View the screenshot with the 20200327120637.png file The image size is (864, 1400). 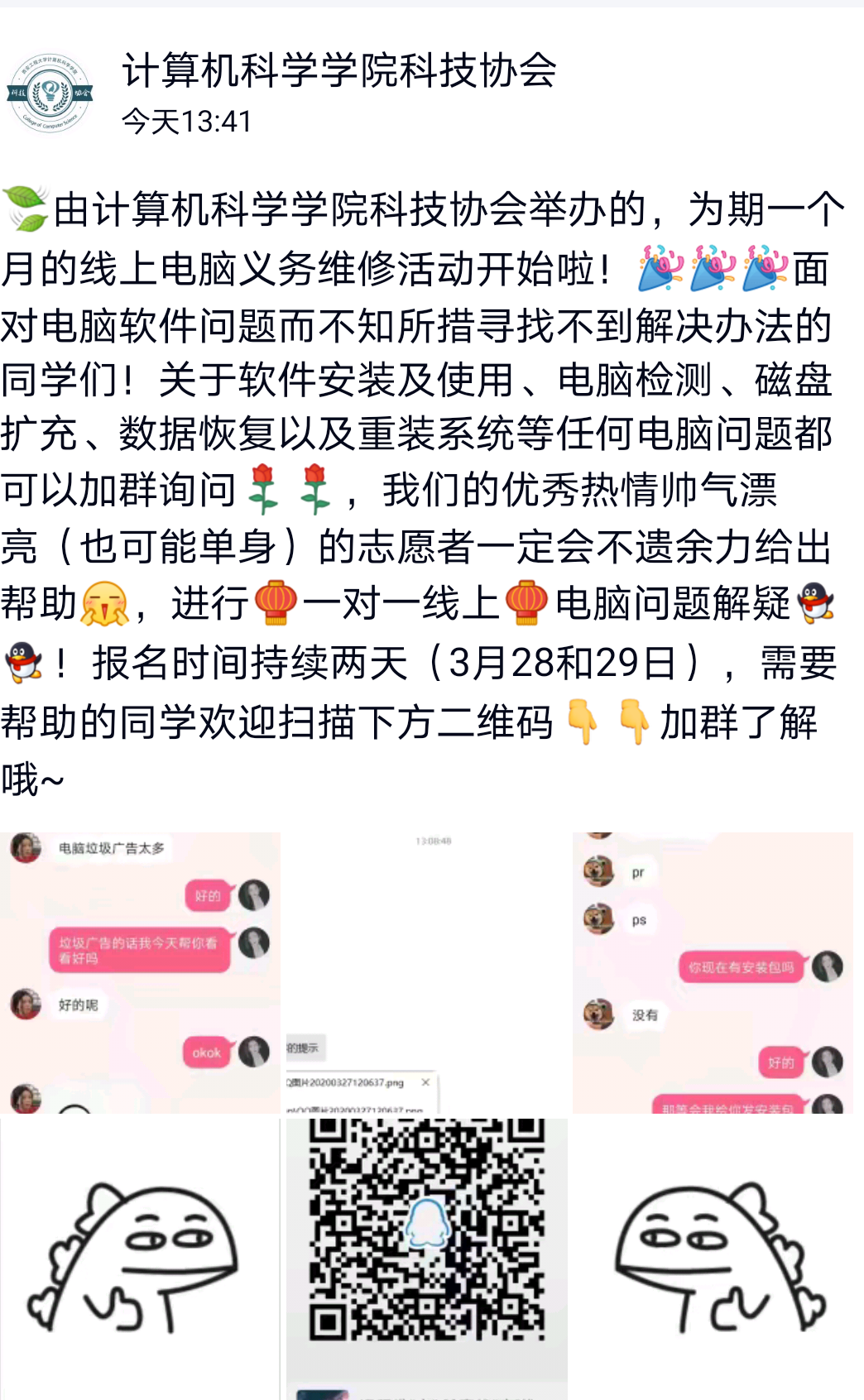tap(427, 972)
